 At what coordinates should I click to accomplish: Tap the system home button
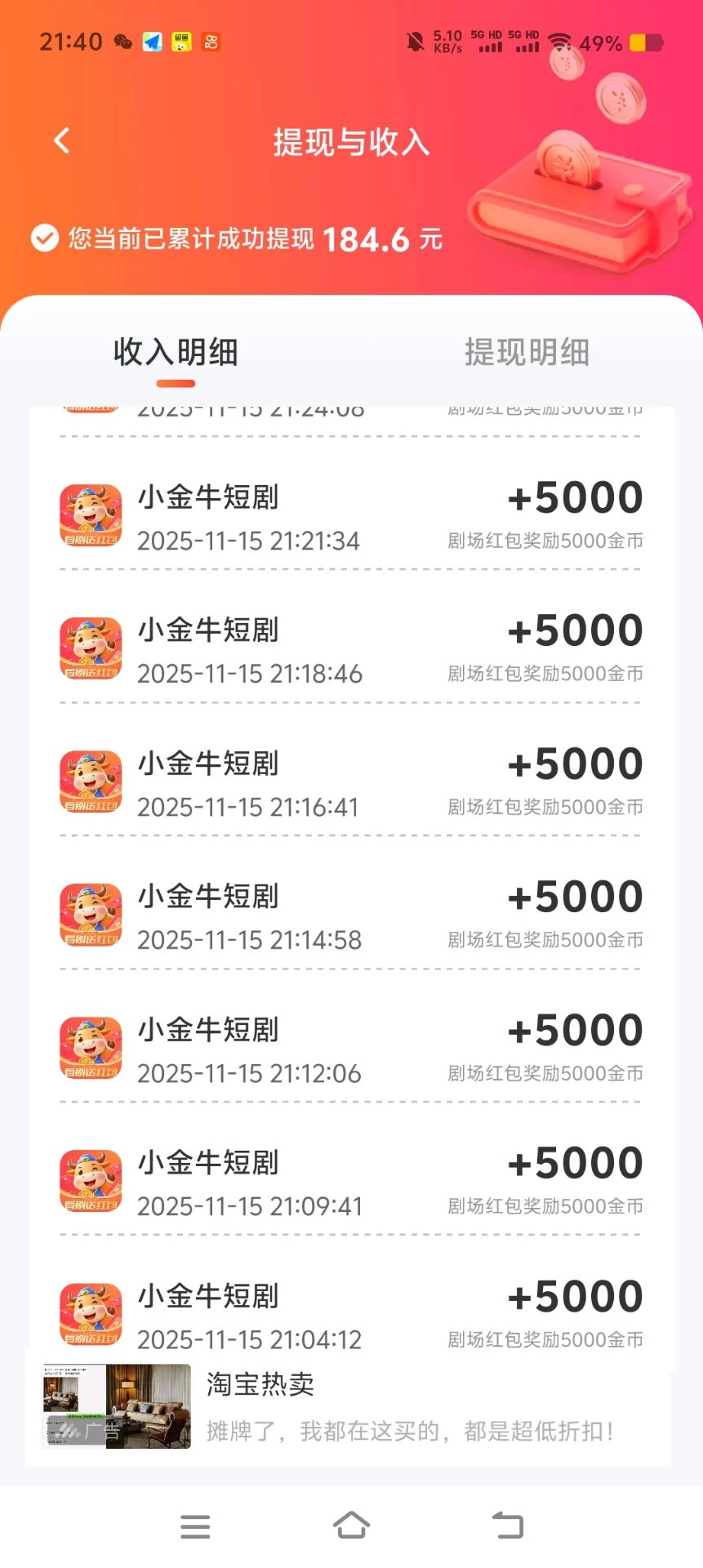click(351, 1525)
